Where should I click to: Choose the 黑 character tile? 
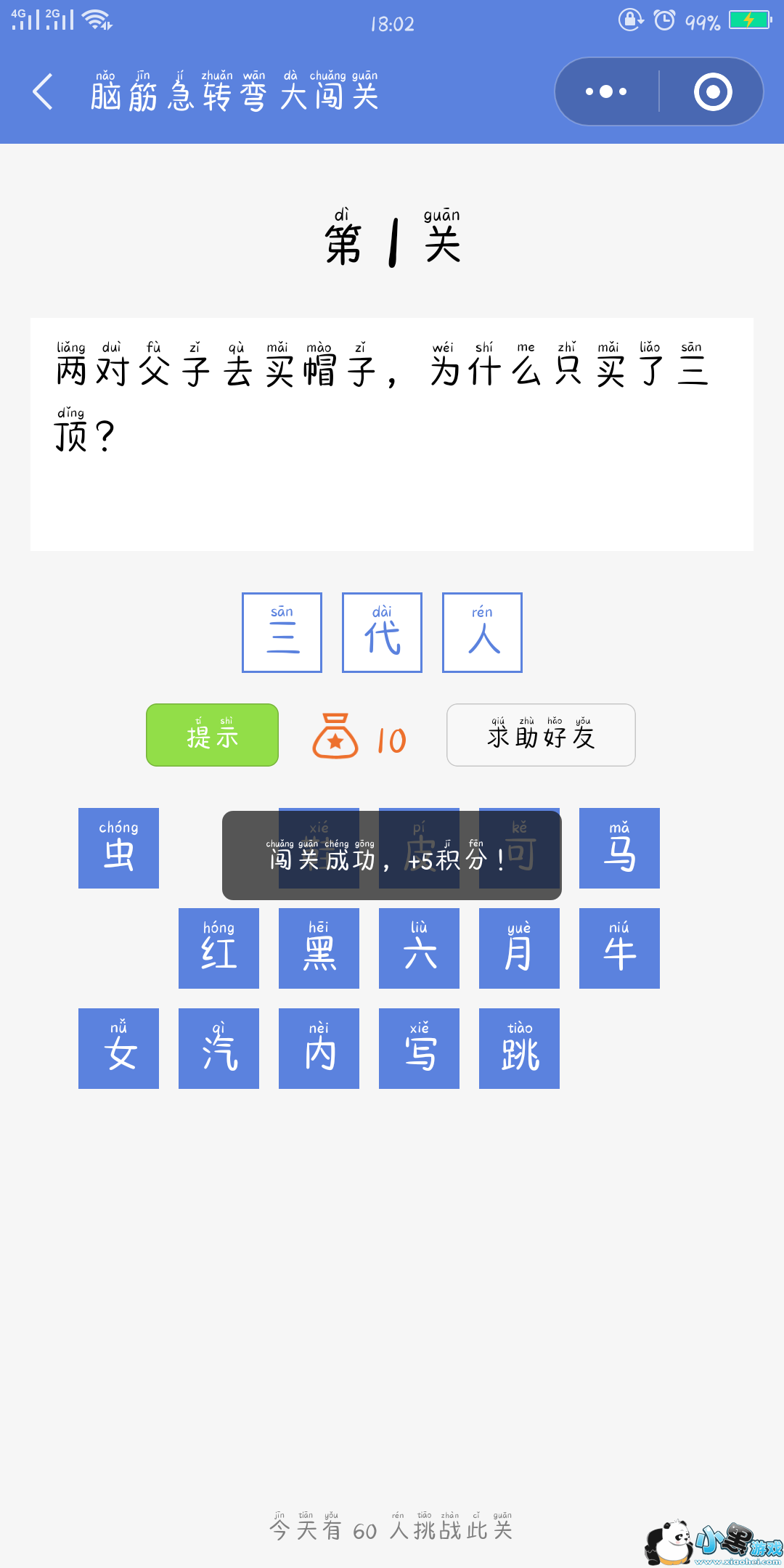coord(319,948)
